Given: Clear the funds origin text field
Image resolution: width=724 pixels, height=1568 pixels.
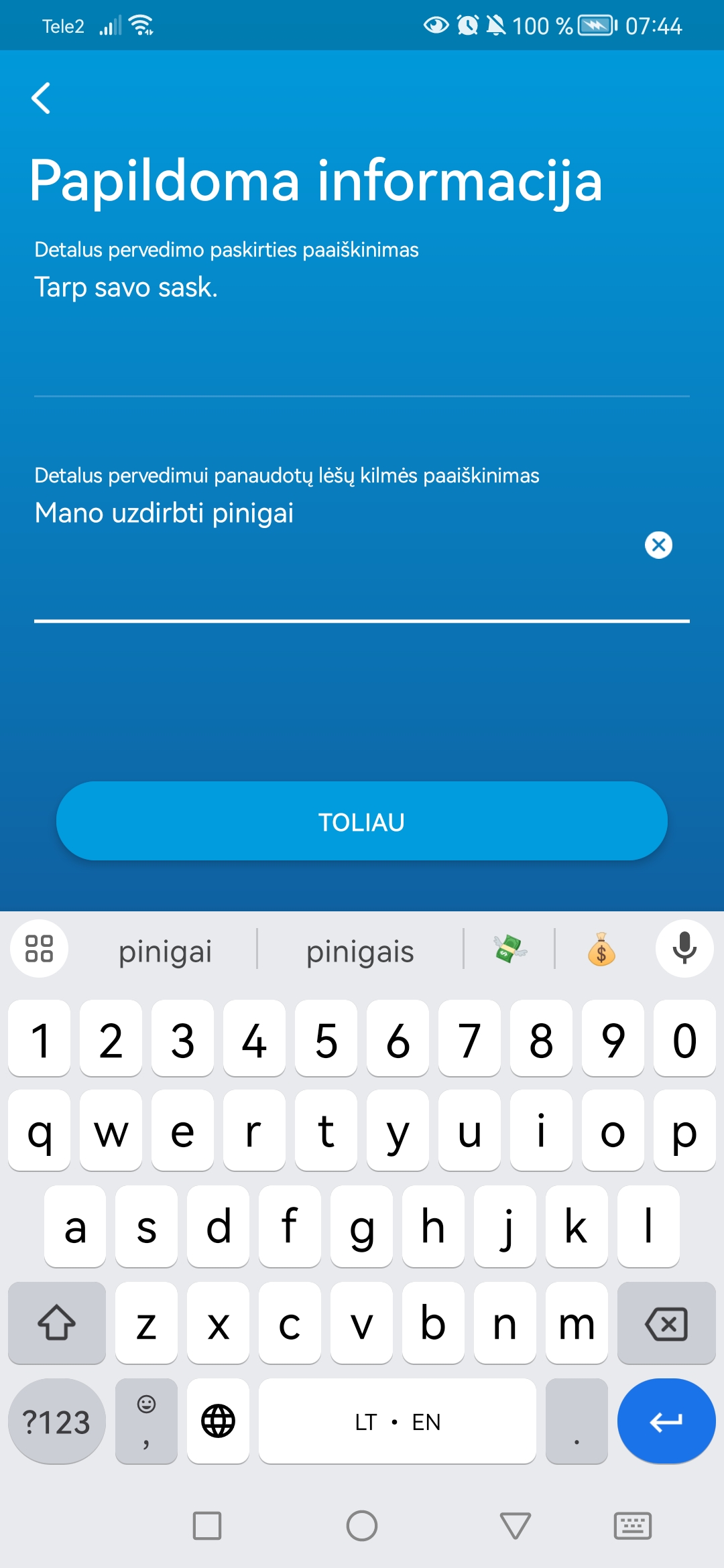Looking at the screenshot, I should pos(658,545).
